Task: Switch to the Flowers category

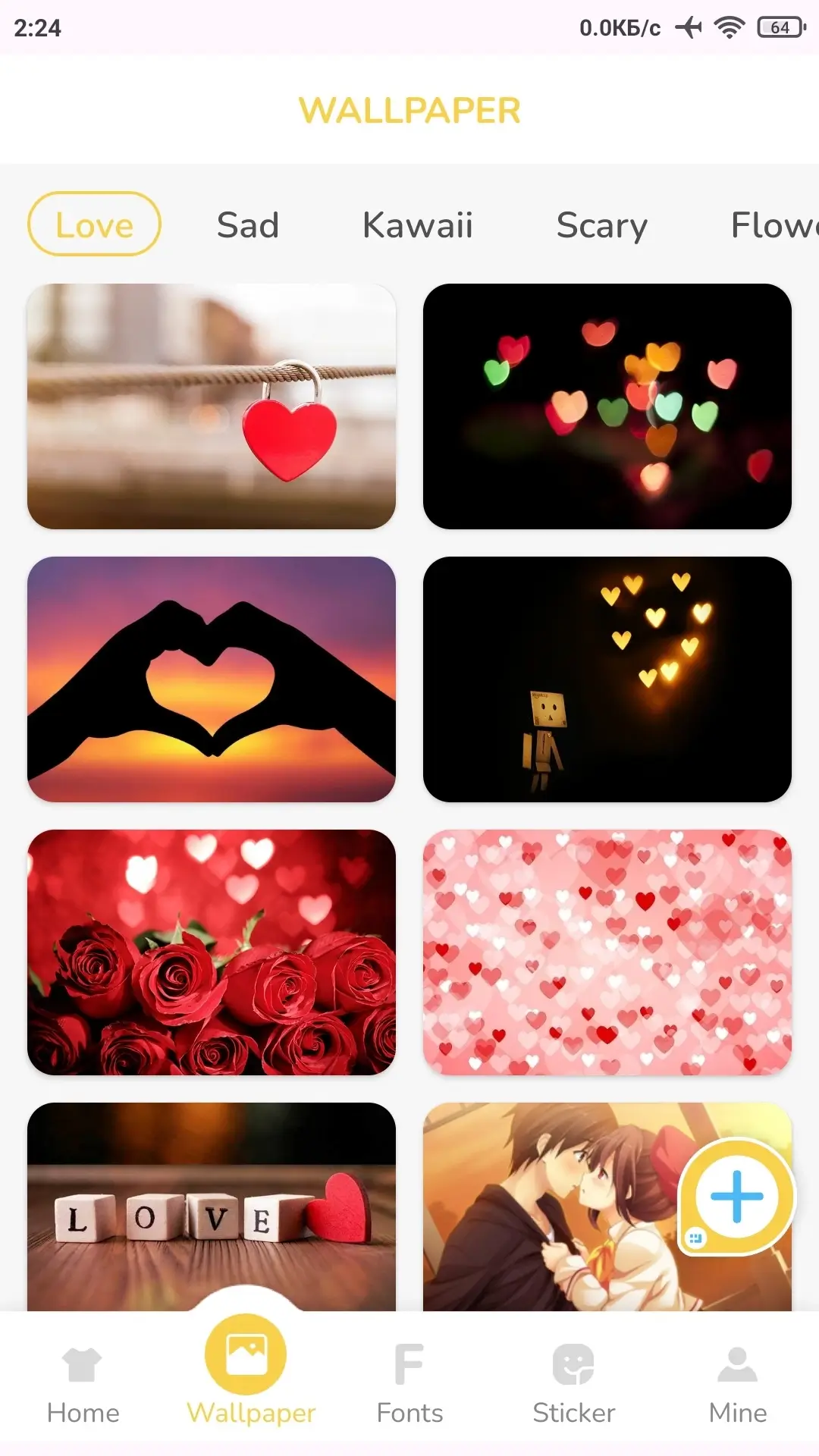Action: [x=774, y=224]
